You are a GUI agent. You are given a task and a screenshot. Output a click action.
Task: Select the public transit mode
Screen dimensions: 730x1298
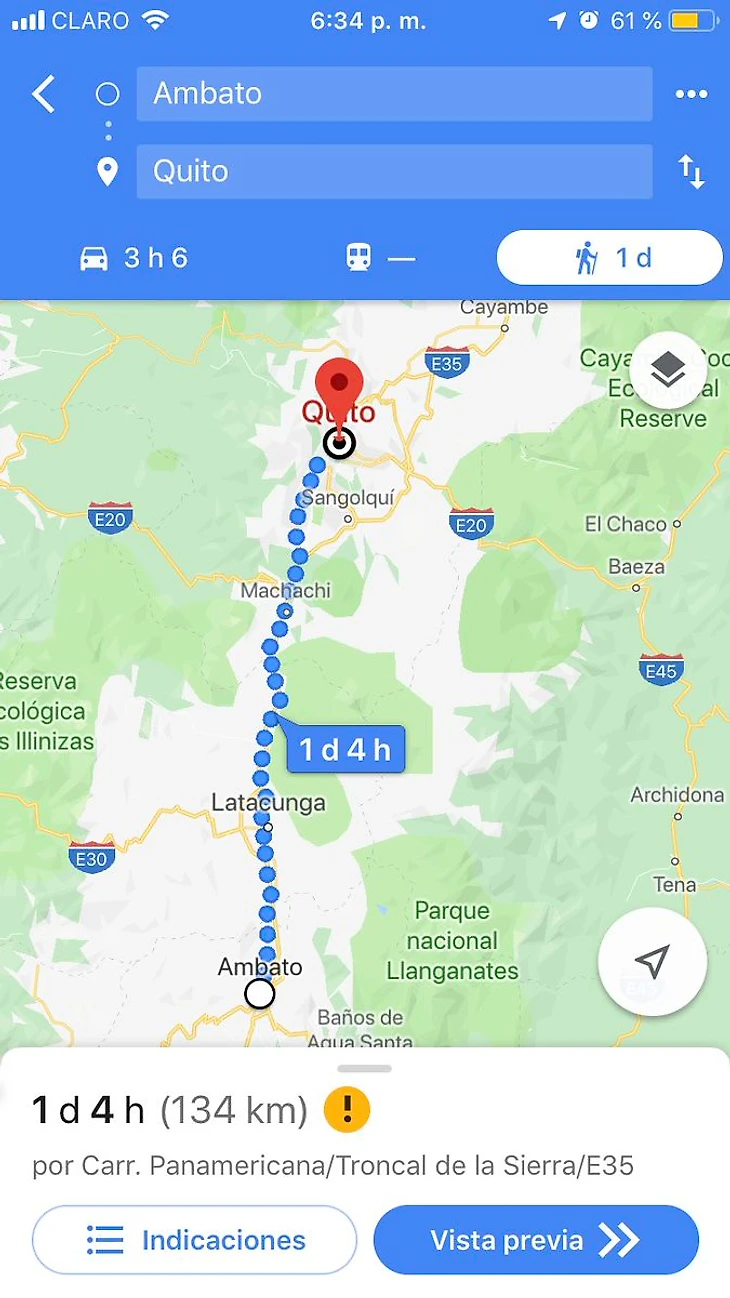coord(379,258)
